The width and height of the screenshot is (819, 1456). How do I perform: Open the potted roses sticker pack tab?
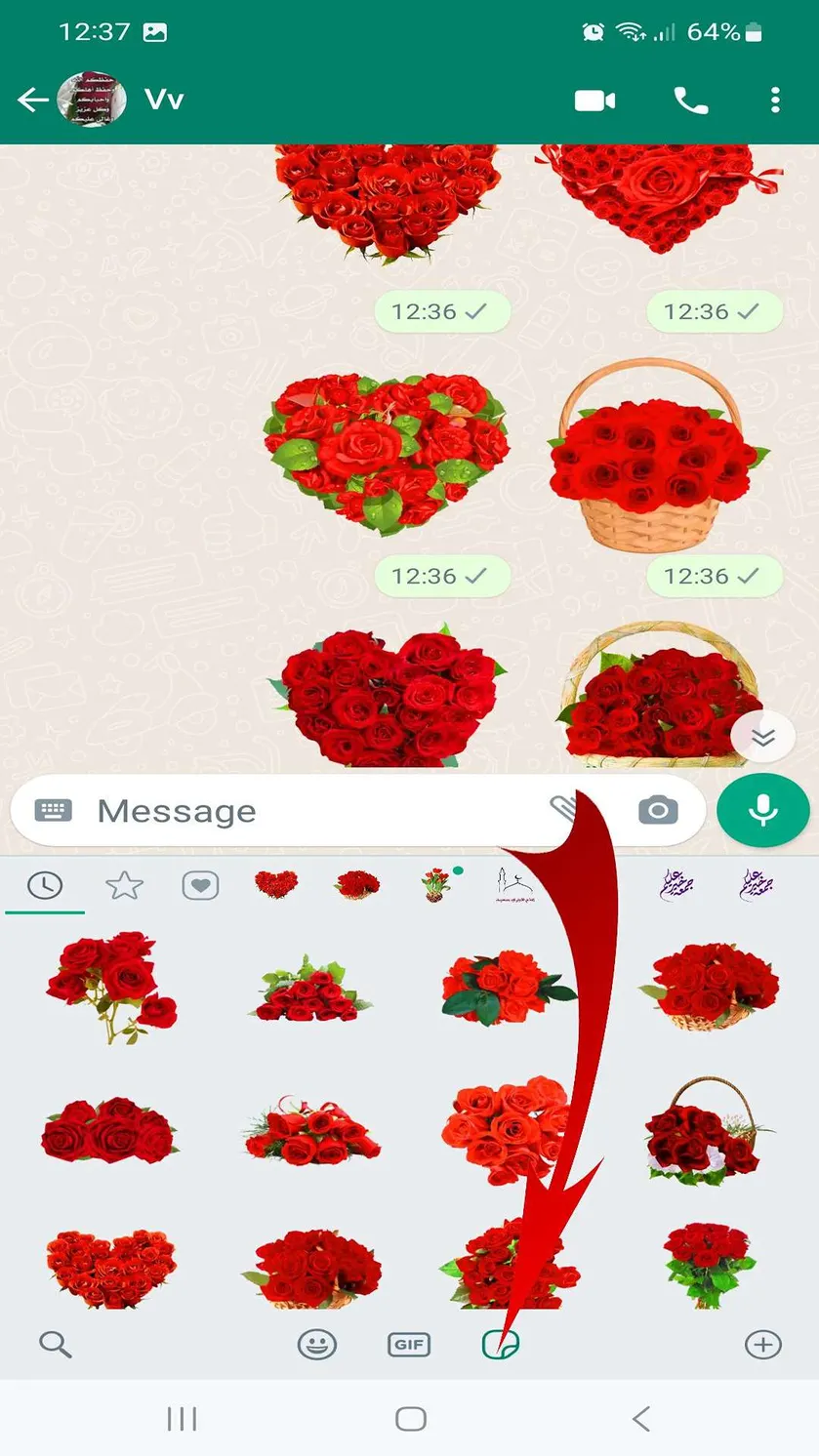[x=435, y=884]
